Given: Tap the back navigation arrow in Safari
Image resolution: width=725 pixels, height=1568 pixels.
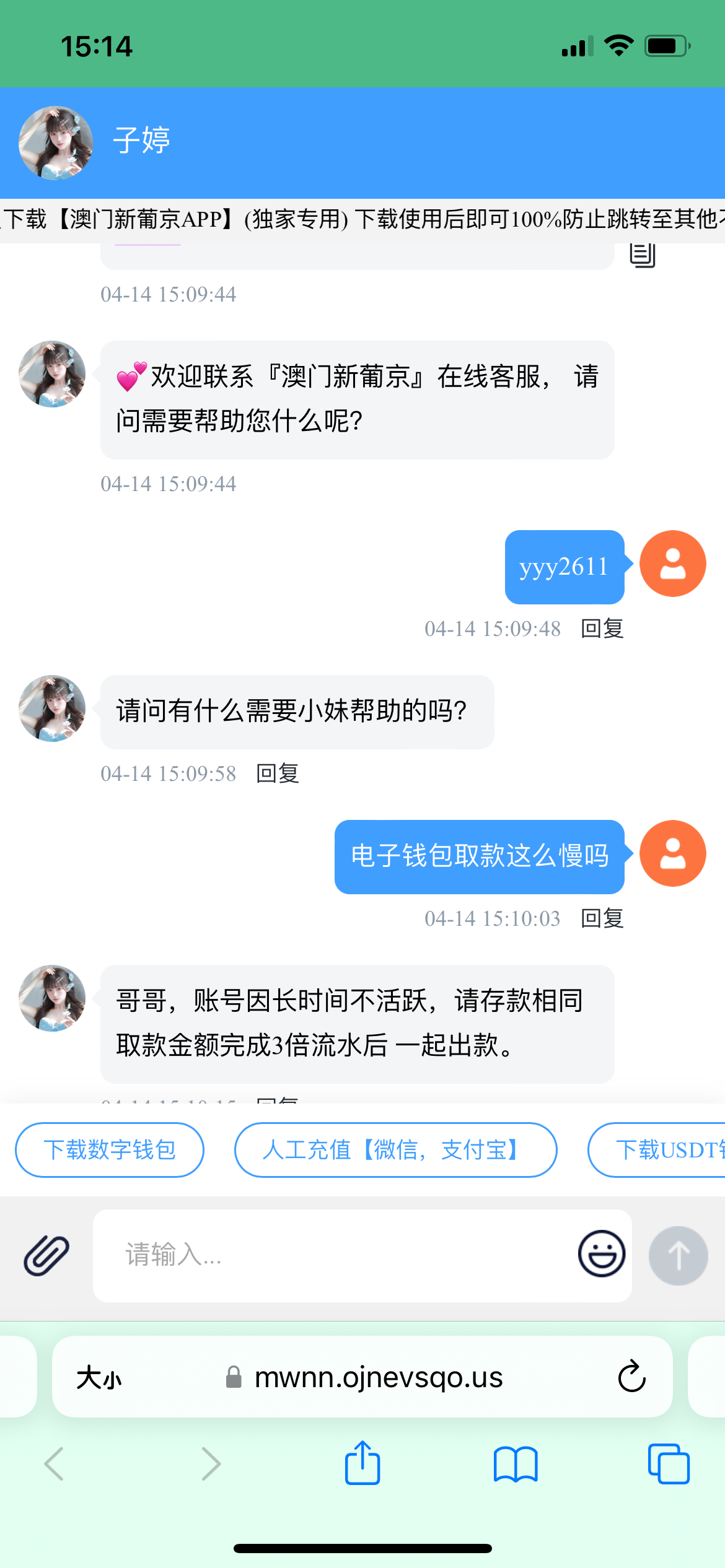Looking at the screenshot, I should (x=55, y=1463).
